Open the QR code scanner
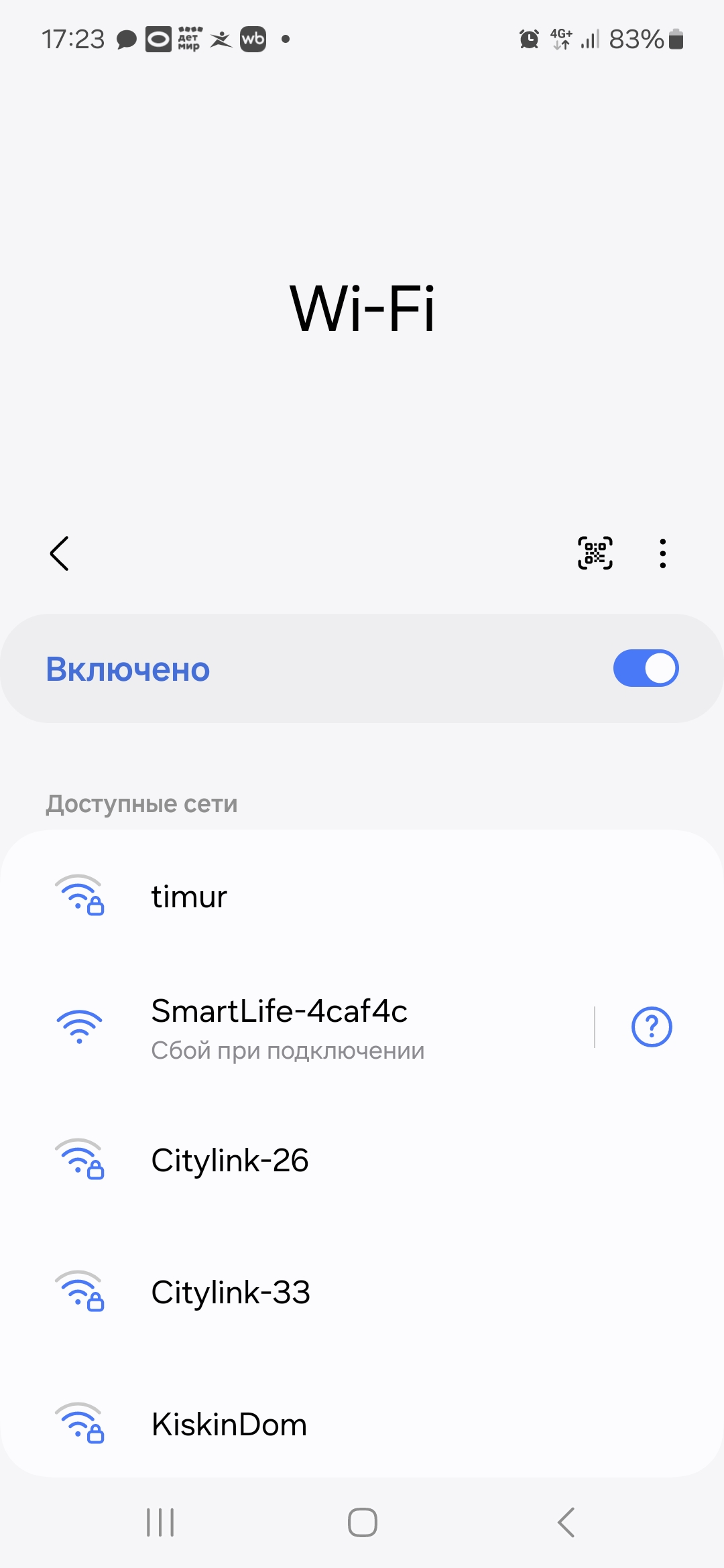 pos(595,553)
